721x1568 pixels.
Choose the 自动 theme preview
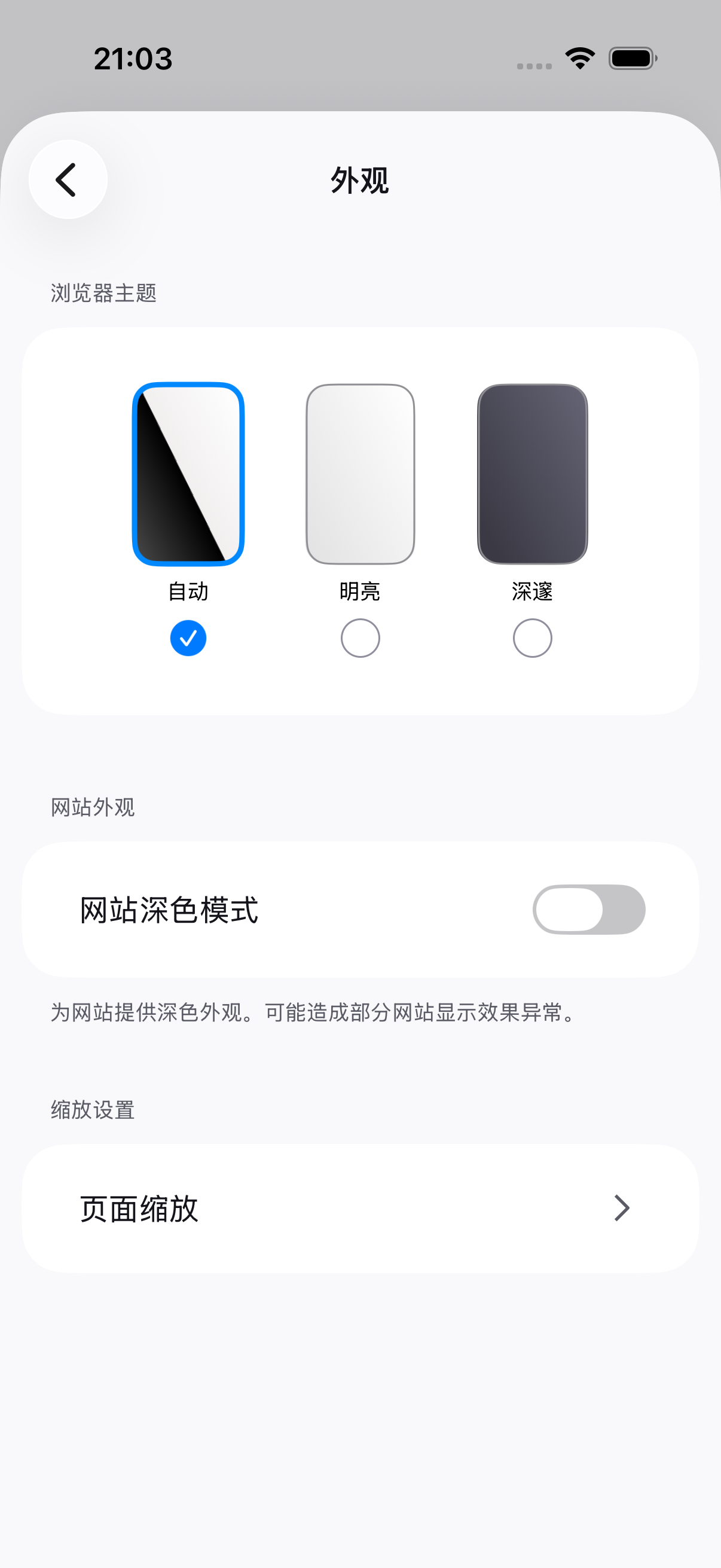(188, 474)
